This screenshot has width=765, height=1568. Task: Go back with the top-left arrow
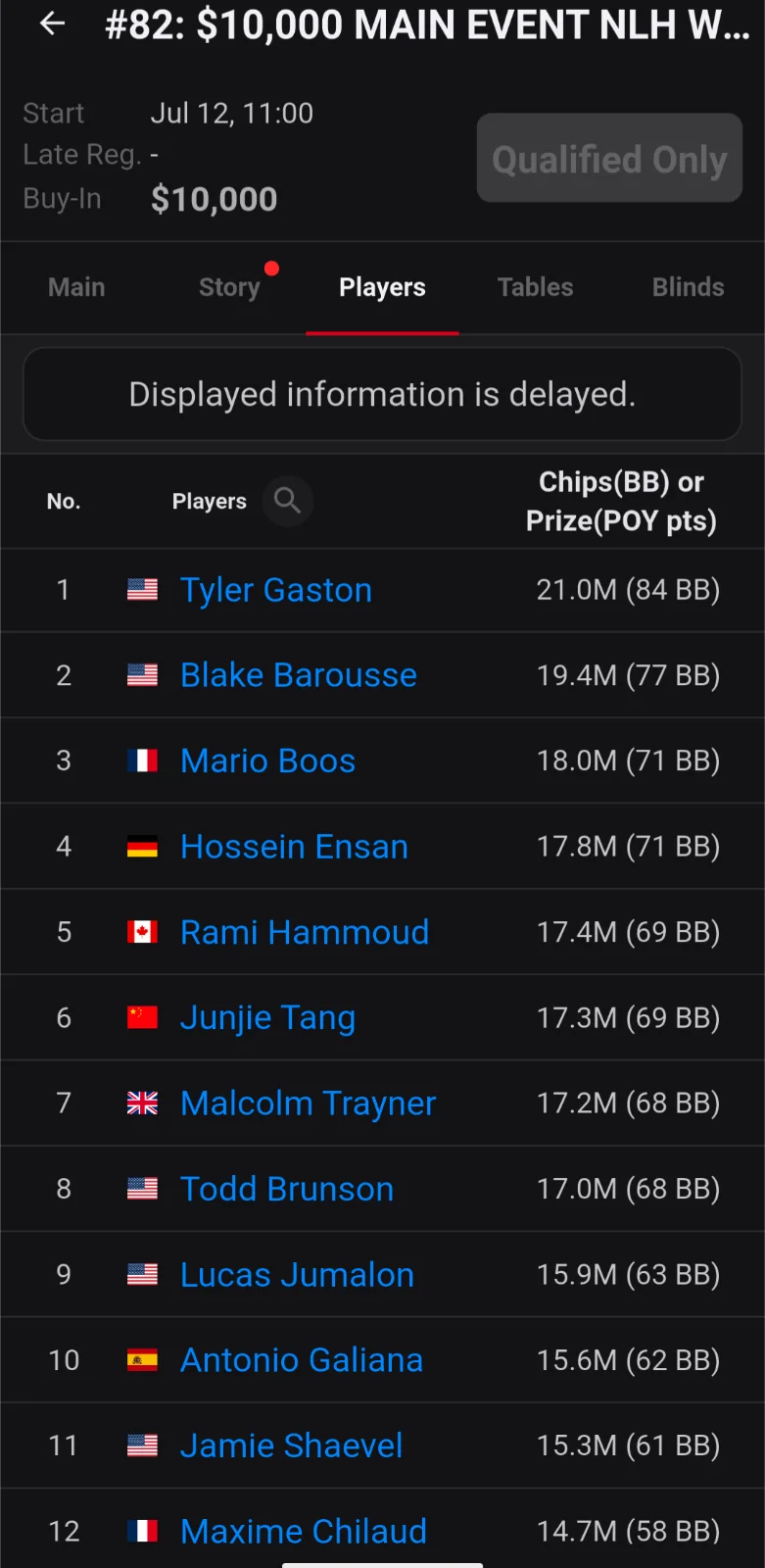[x=52, y=24]
